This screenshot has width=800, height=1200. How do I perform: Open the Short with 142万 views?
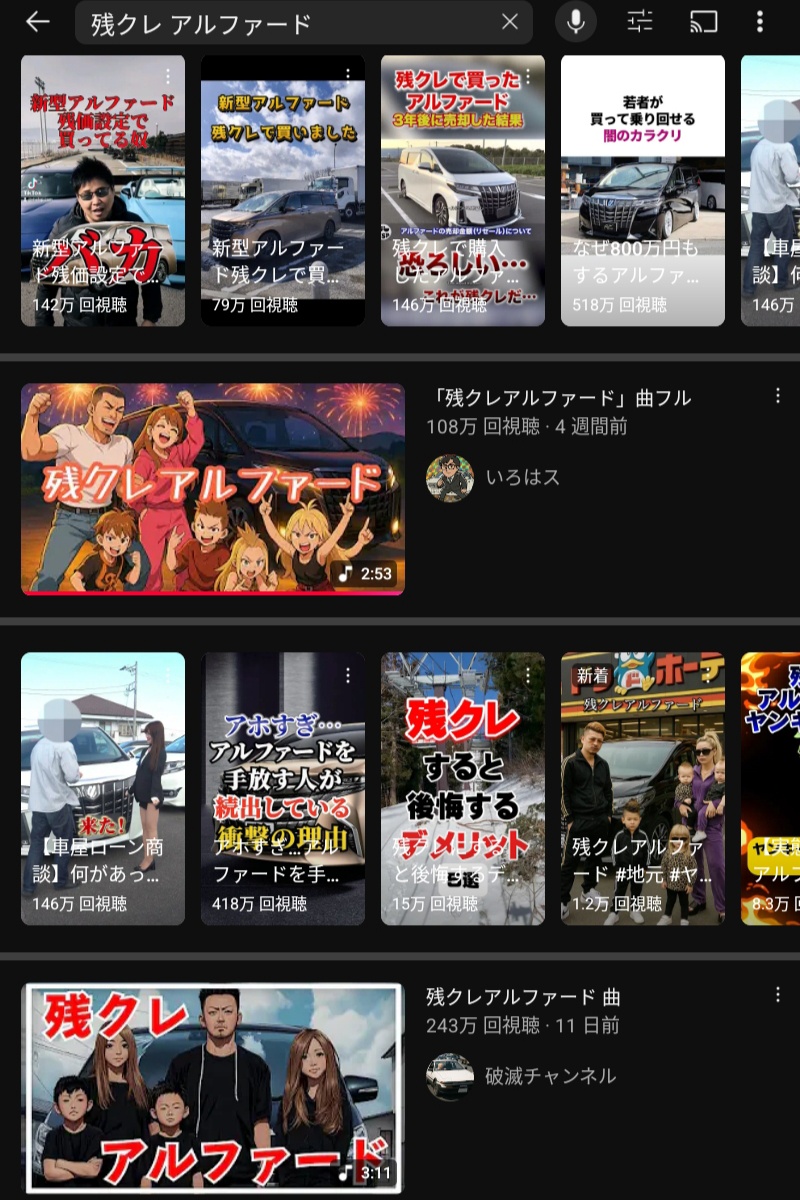[x=103, y=190]
